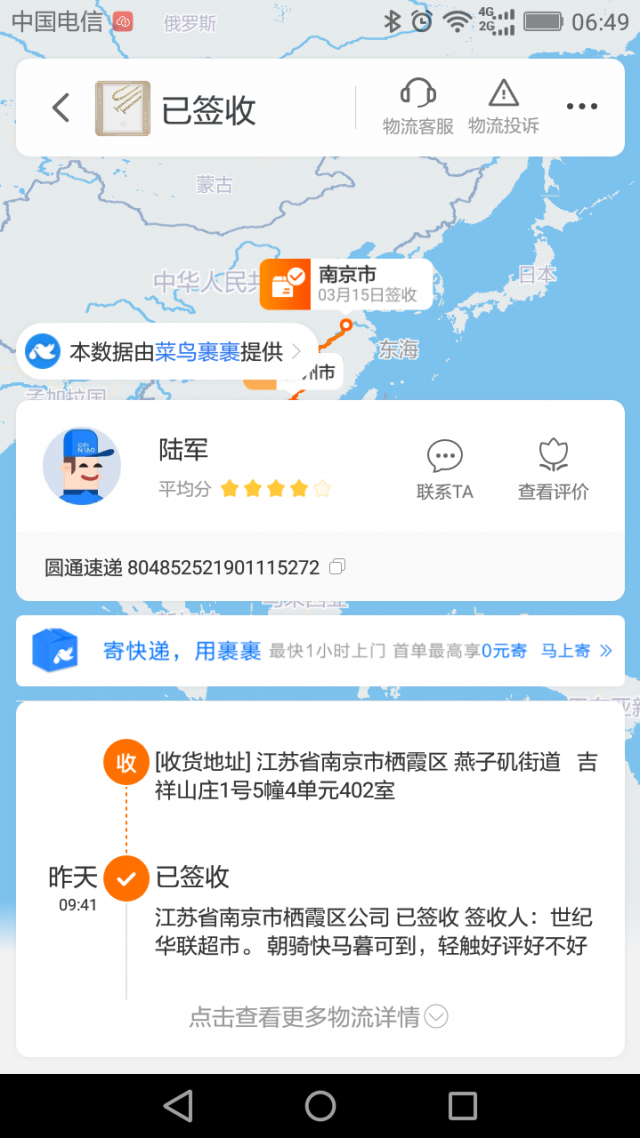View courier reviews via 查看评价
Image resolution: width=640 pixels, height=1138 pixels.
click(553, 470)
